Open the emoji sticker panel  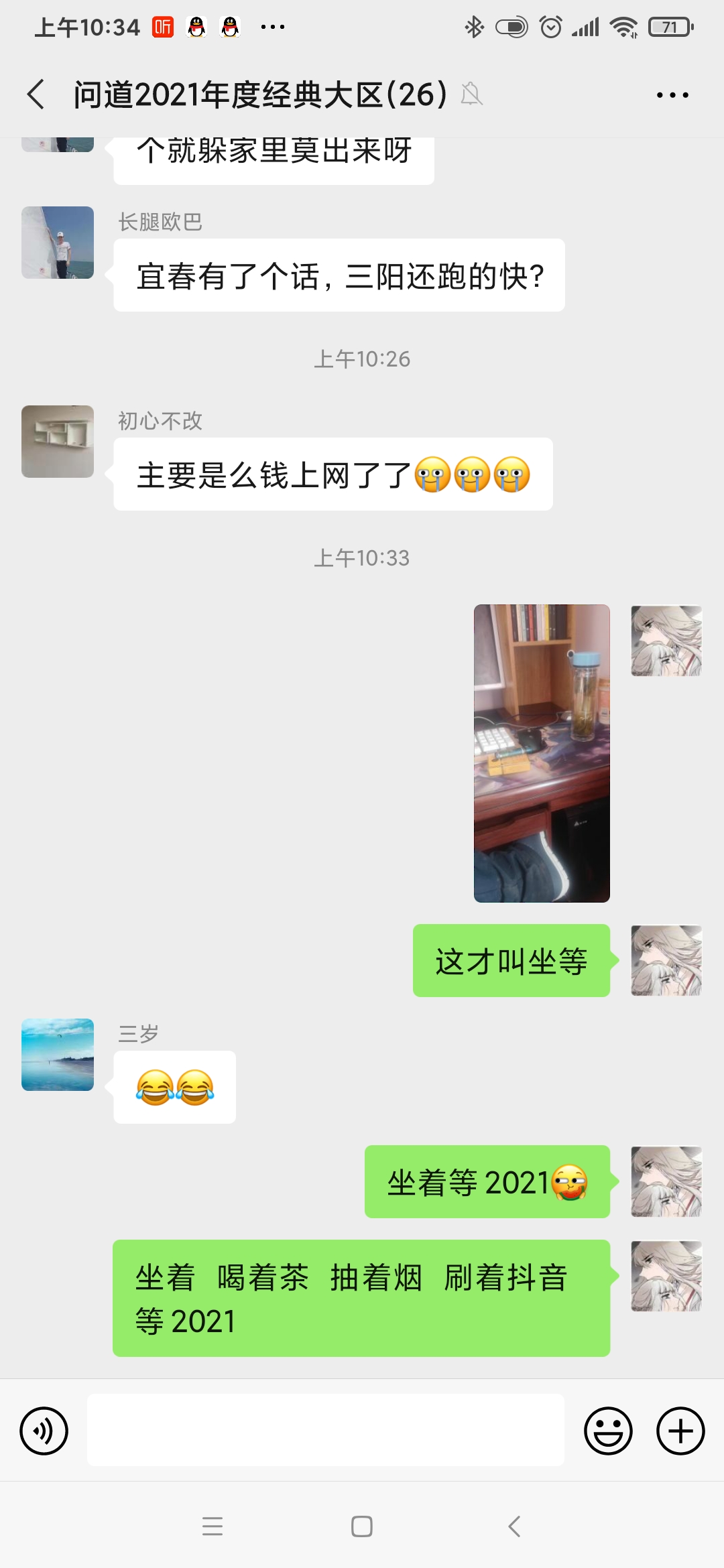[x=608, y=1431]
